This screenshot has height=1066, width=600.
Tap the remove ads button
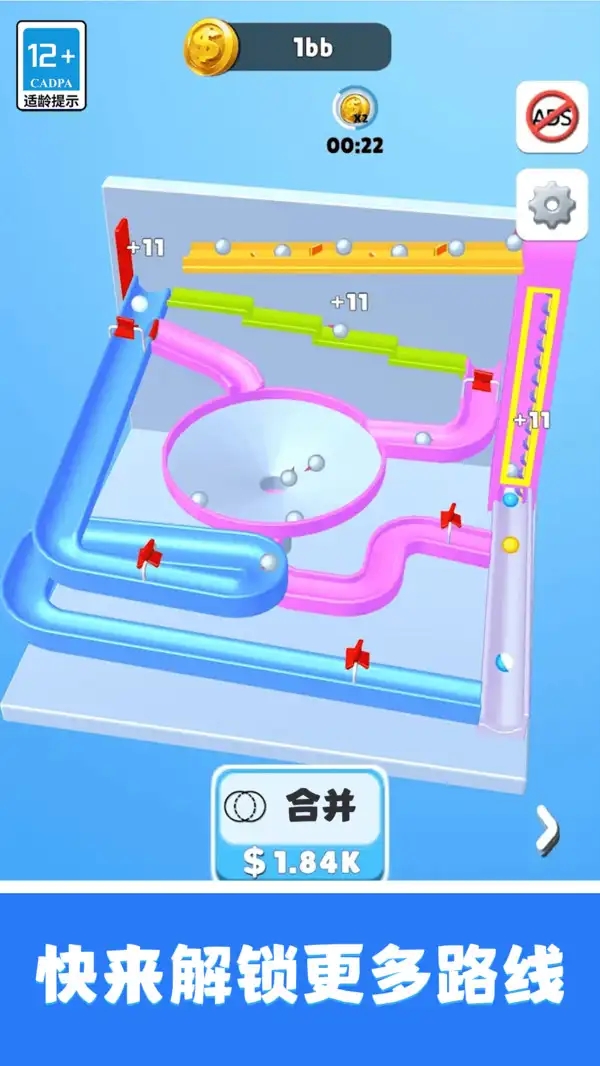[552, 117]
